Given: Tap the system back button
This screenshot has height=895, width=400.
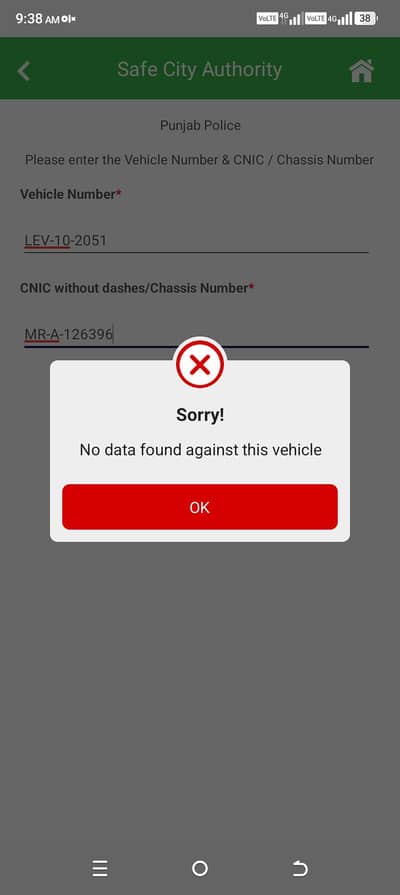Looking at the screenshot, I should [299, 869].
